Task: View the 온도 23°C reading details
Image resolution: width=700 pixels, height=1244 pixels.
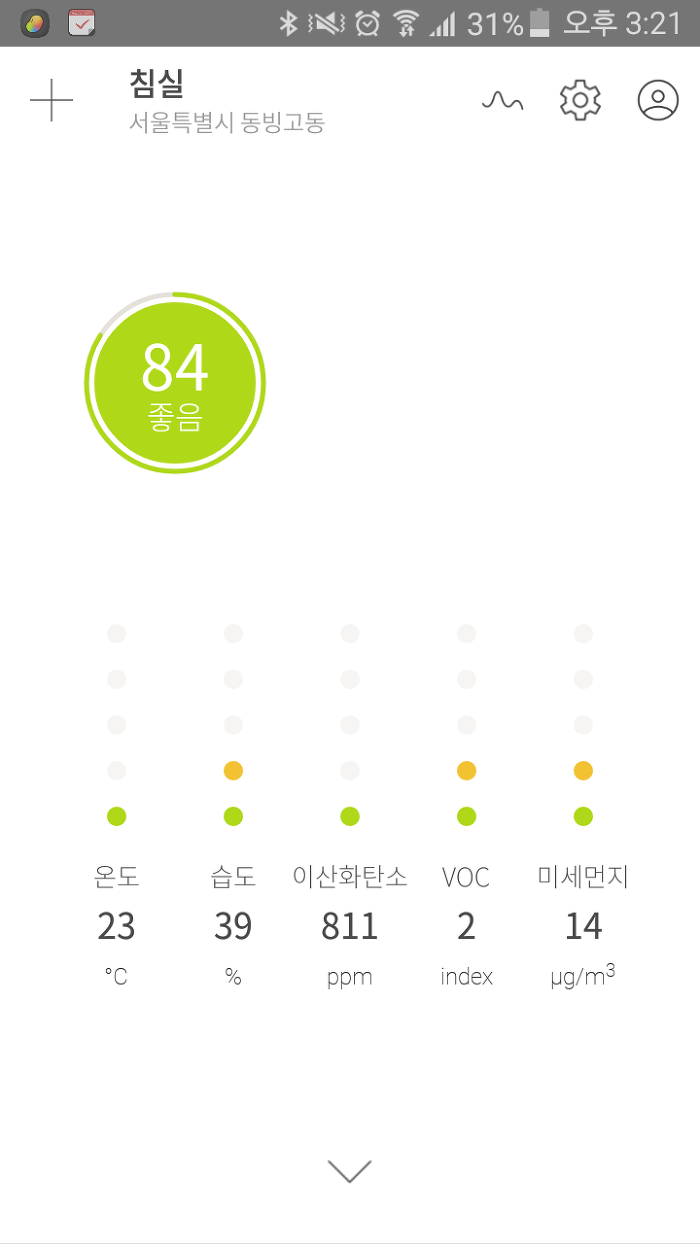Action: click(116, 928)
